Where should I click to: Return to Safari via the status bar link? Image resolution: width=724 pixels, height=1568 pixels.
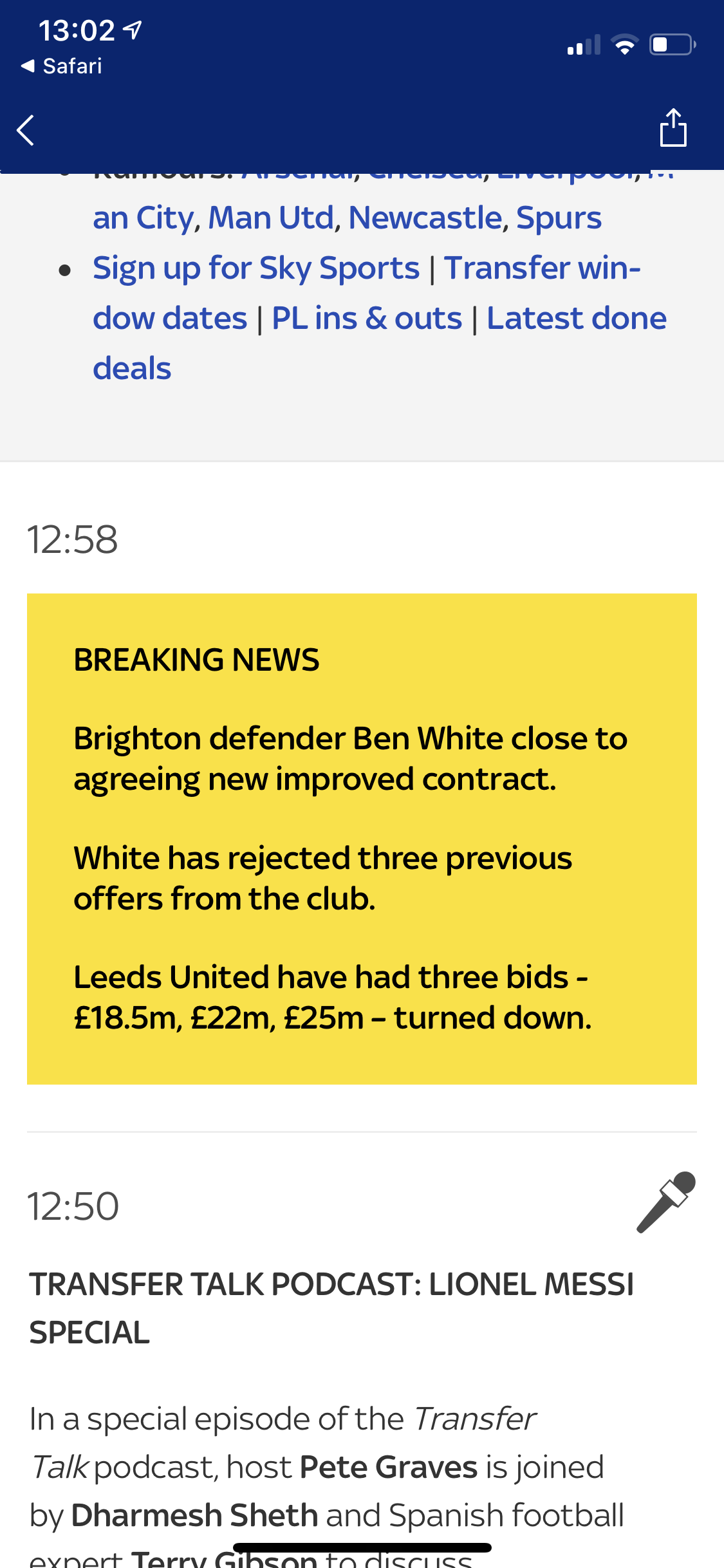(x=62, y=66)
